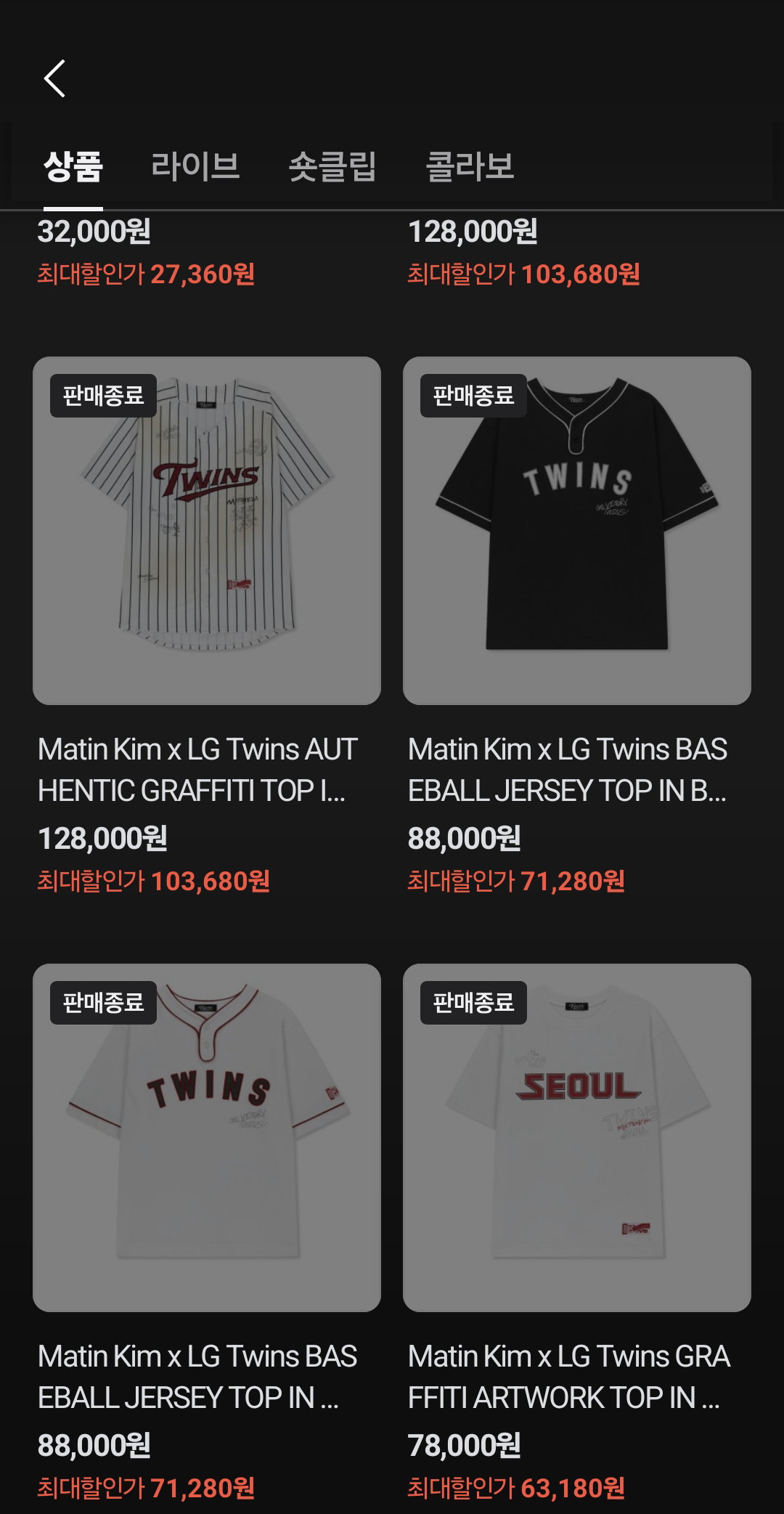This screenshot has width=784, height=1514.
Task: Select the 상품 tab
Action: point(73,166)
